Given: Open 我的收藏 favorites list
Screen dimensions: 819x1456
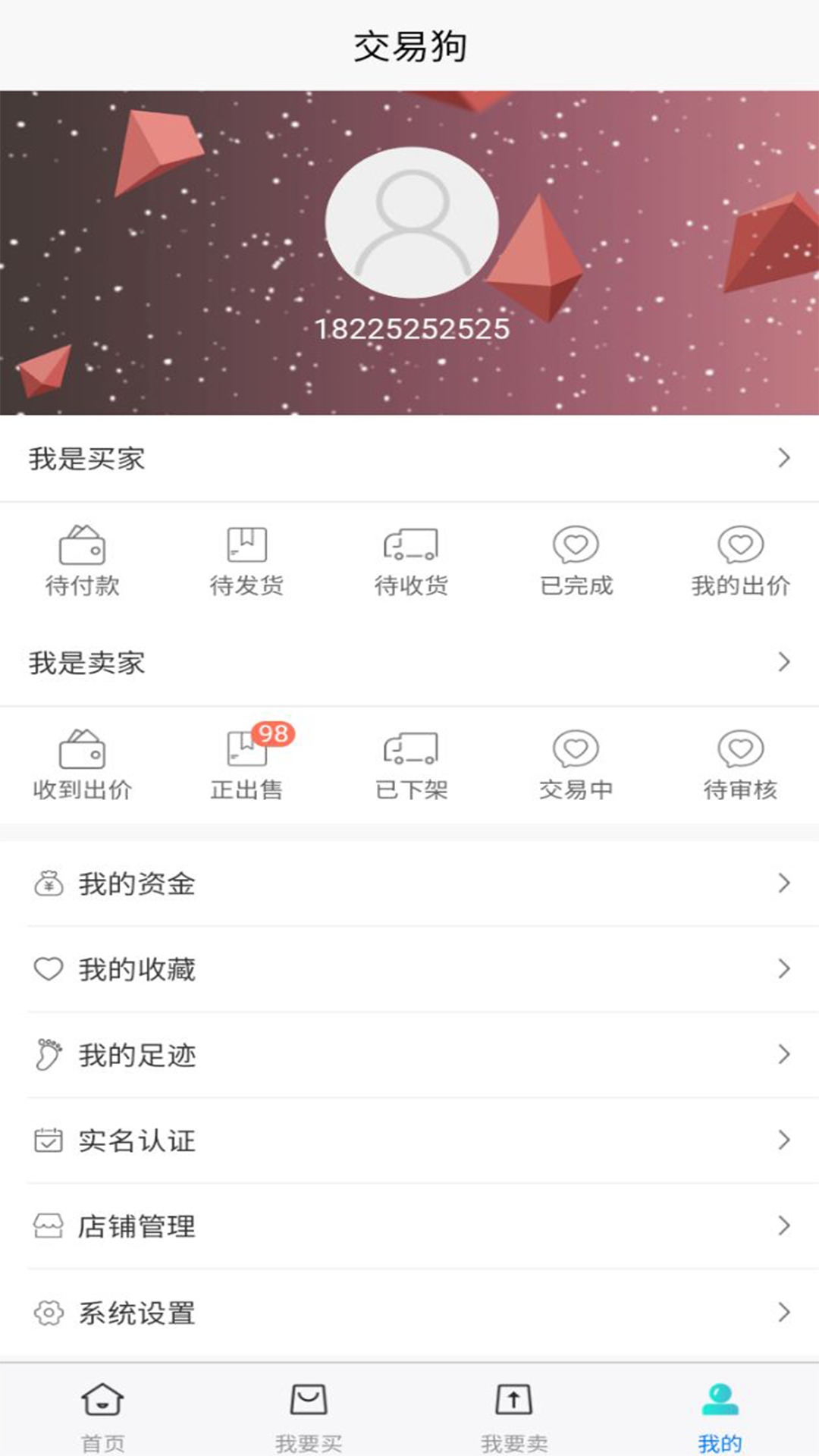Looking at the screenshot, I should pyautogui.click(x=409, y=968).
